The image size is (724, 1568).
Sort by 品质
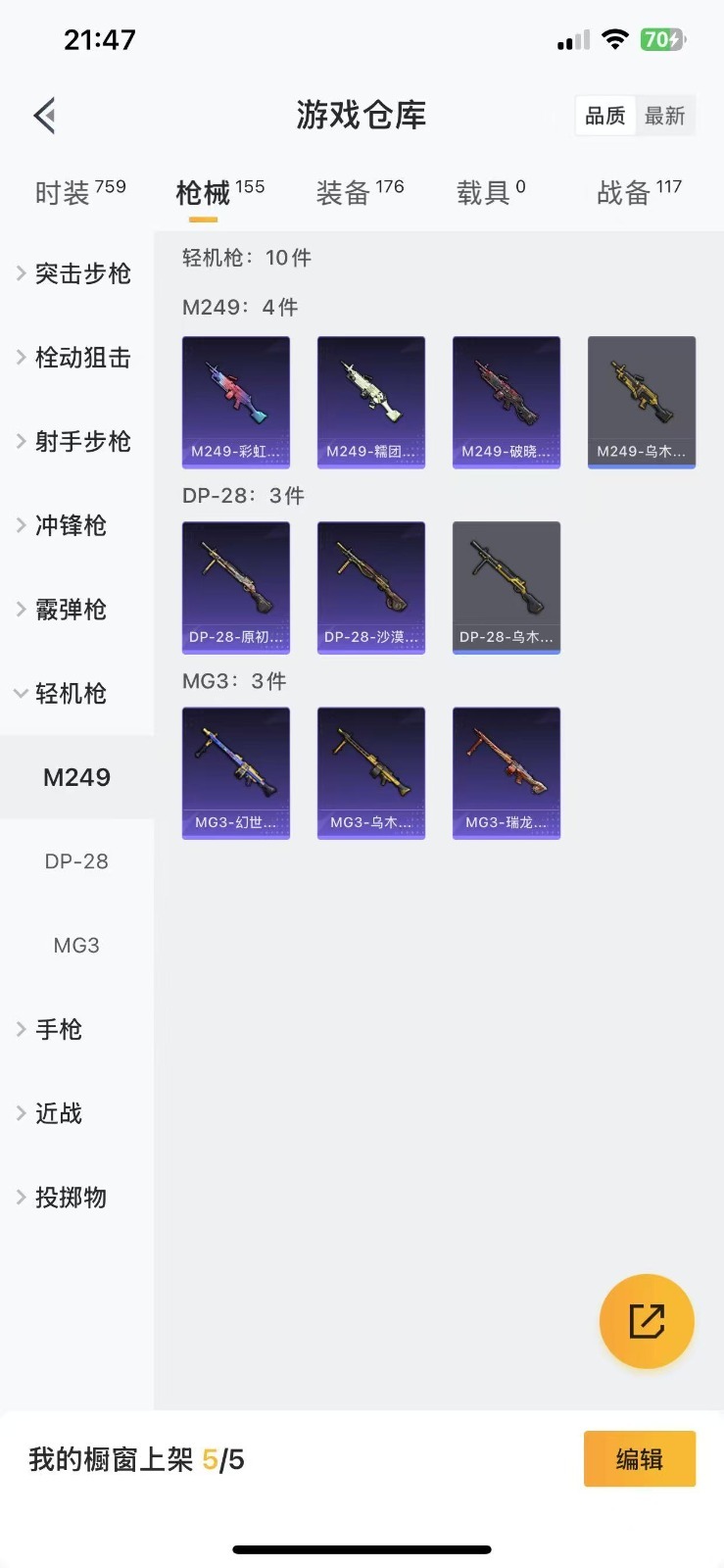605,116
